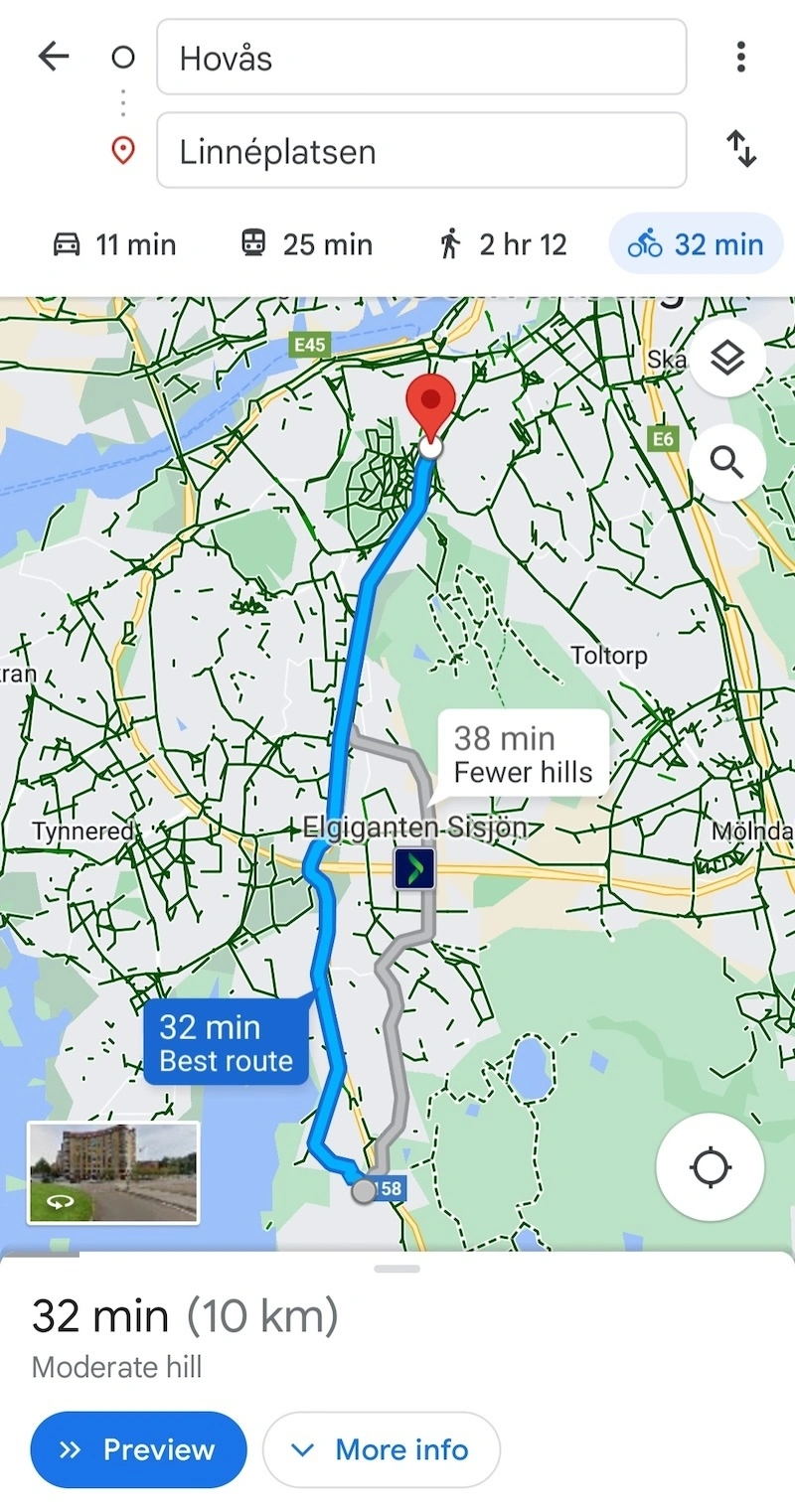Viewport: 795px width, 1512px height.
Task: Switch to driving 11 min mode
Action: point(114,244)
